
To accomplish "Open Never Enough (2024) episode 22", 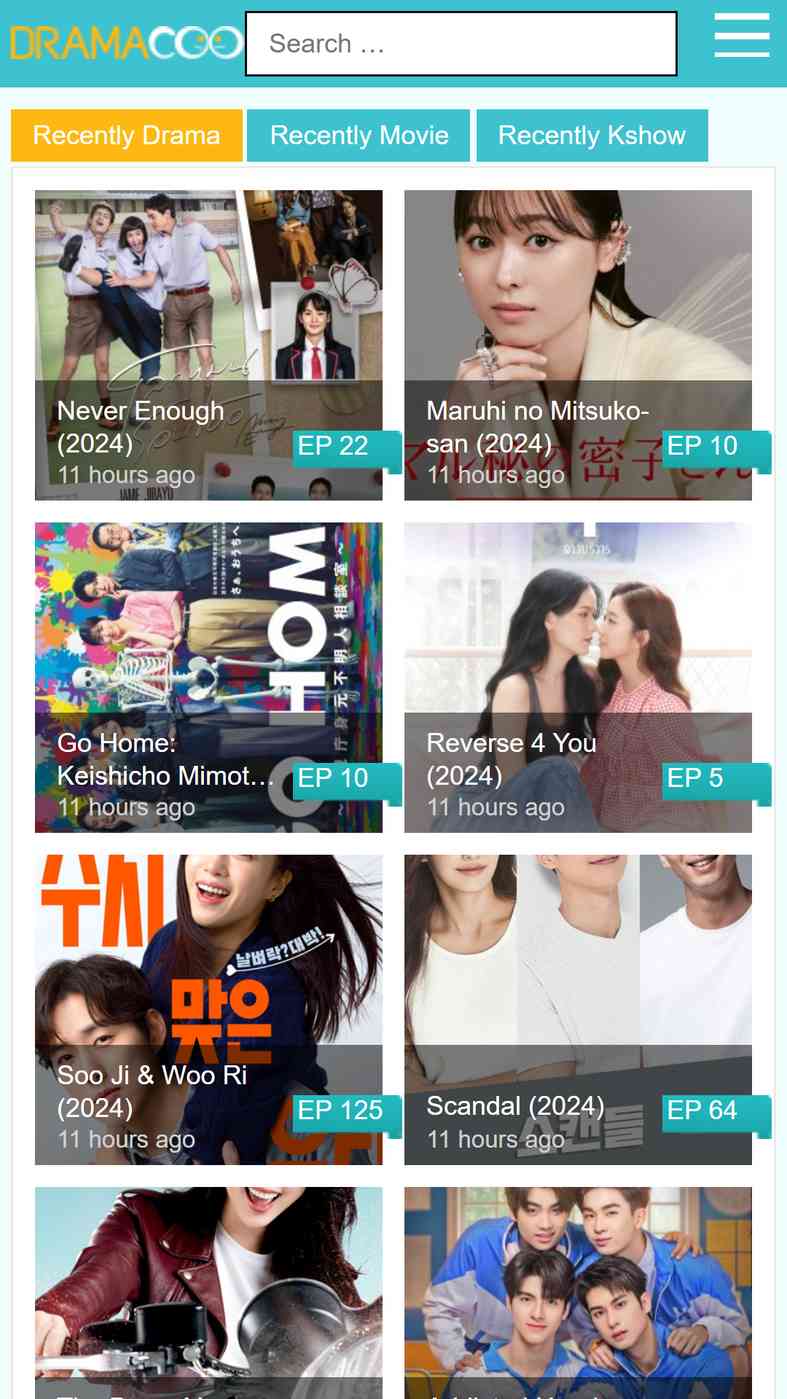I will 208,345.
